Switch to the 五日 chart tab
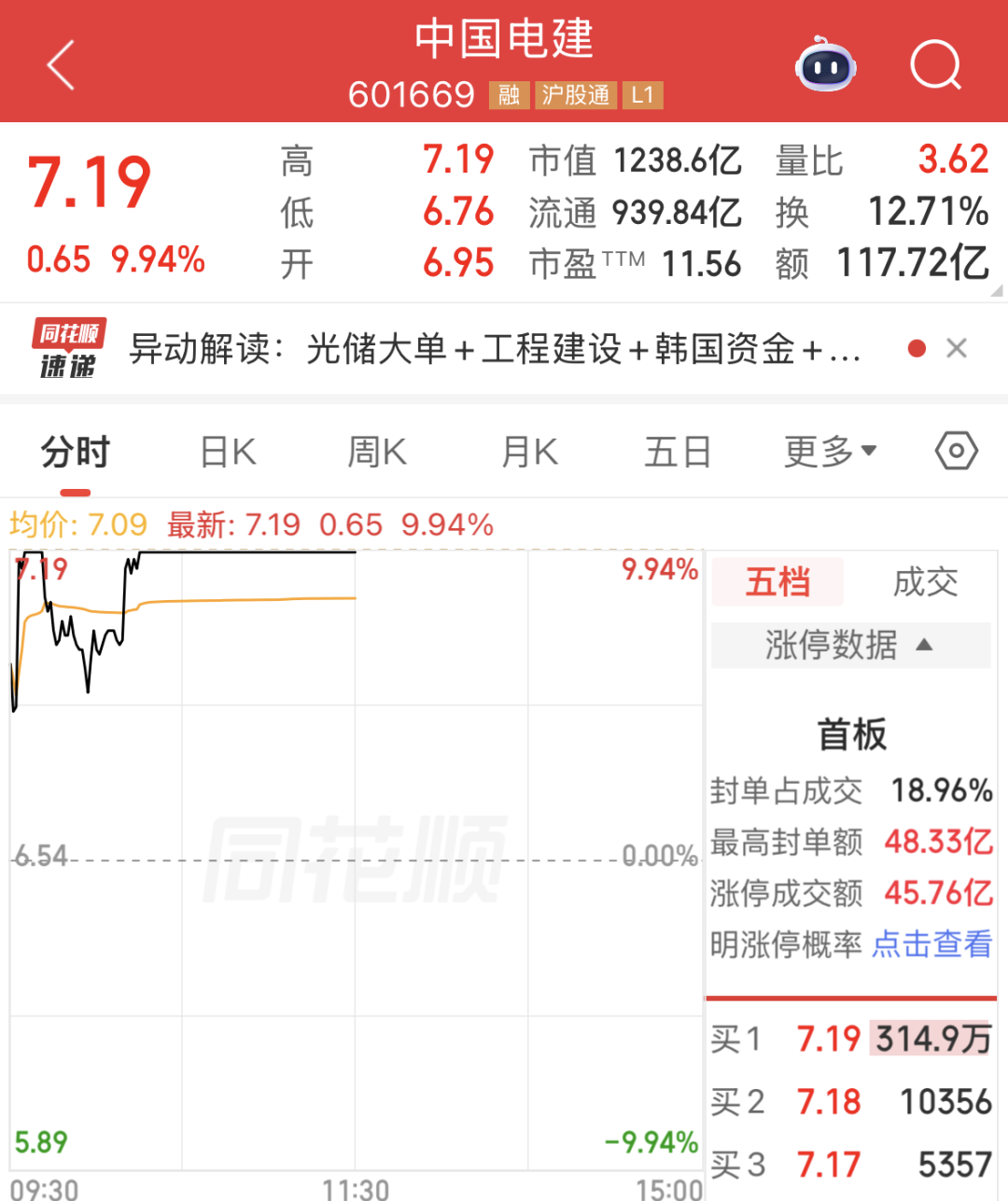This screenshot has width=1008, height=1201. coord(678,454)
